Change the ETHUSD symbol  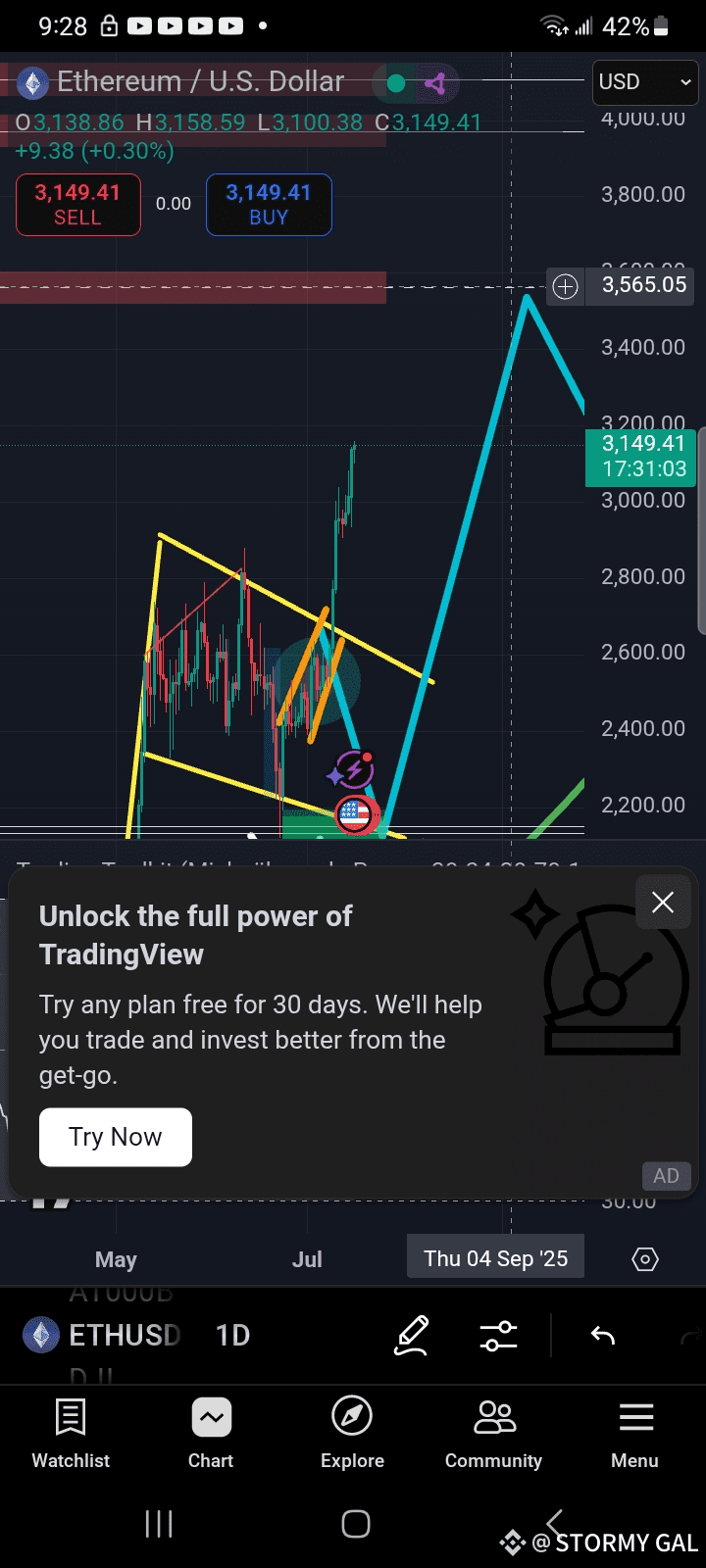pos(103,1335)
